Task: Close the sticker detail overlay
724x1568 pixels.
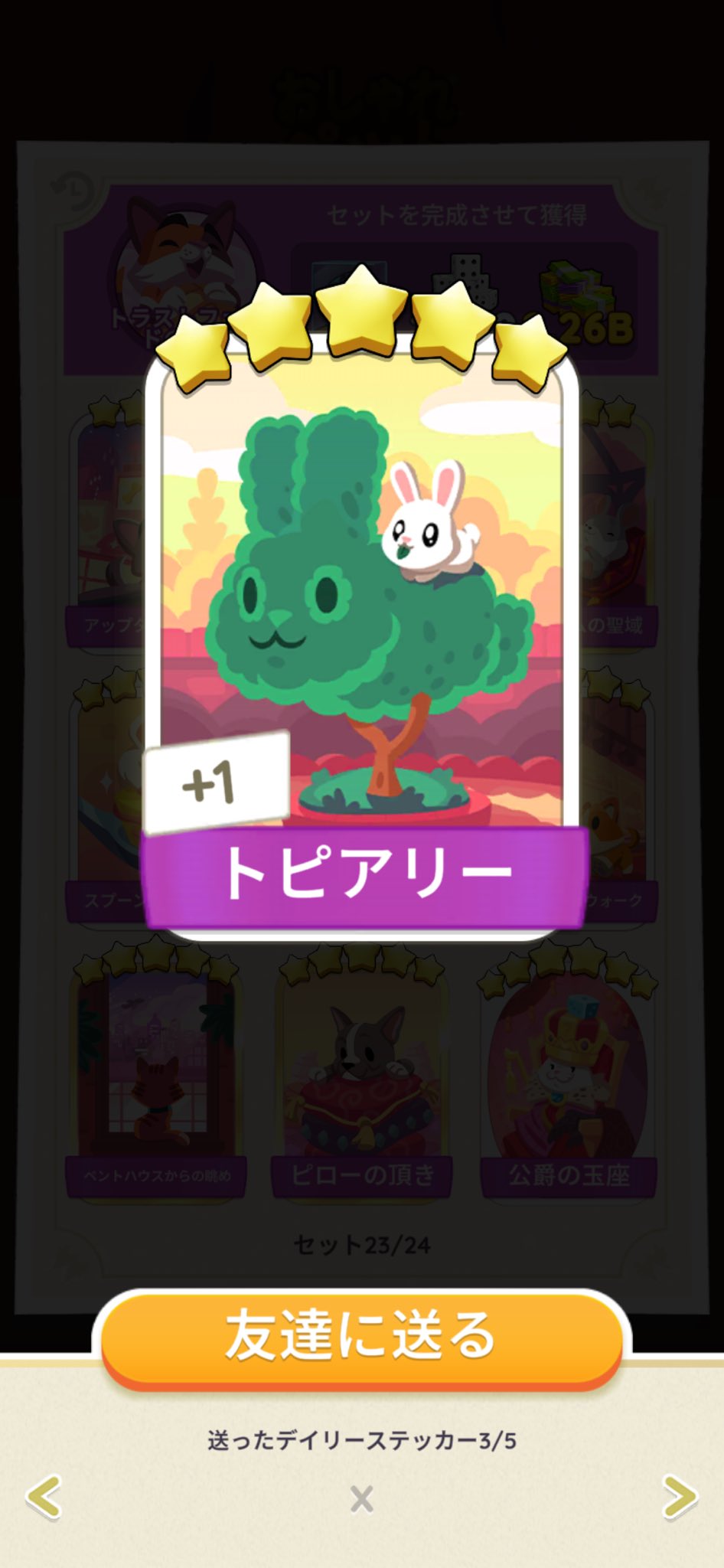Action: coord(361,1498)
